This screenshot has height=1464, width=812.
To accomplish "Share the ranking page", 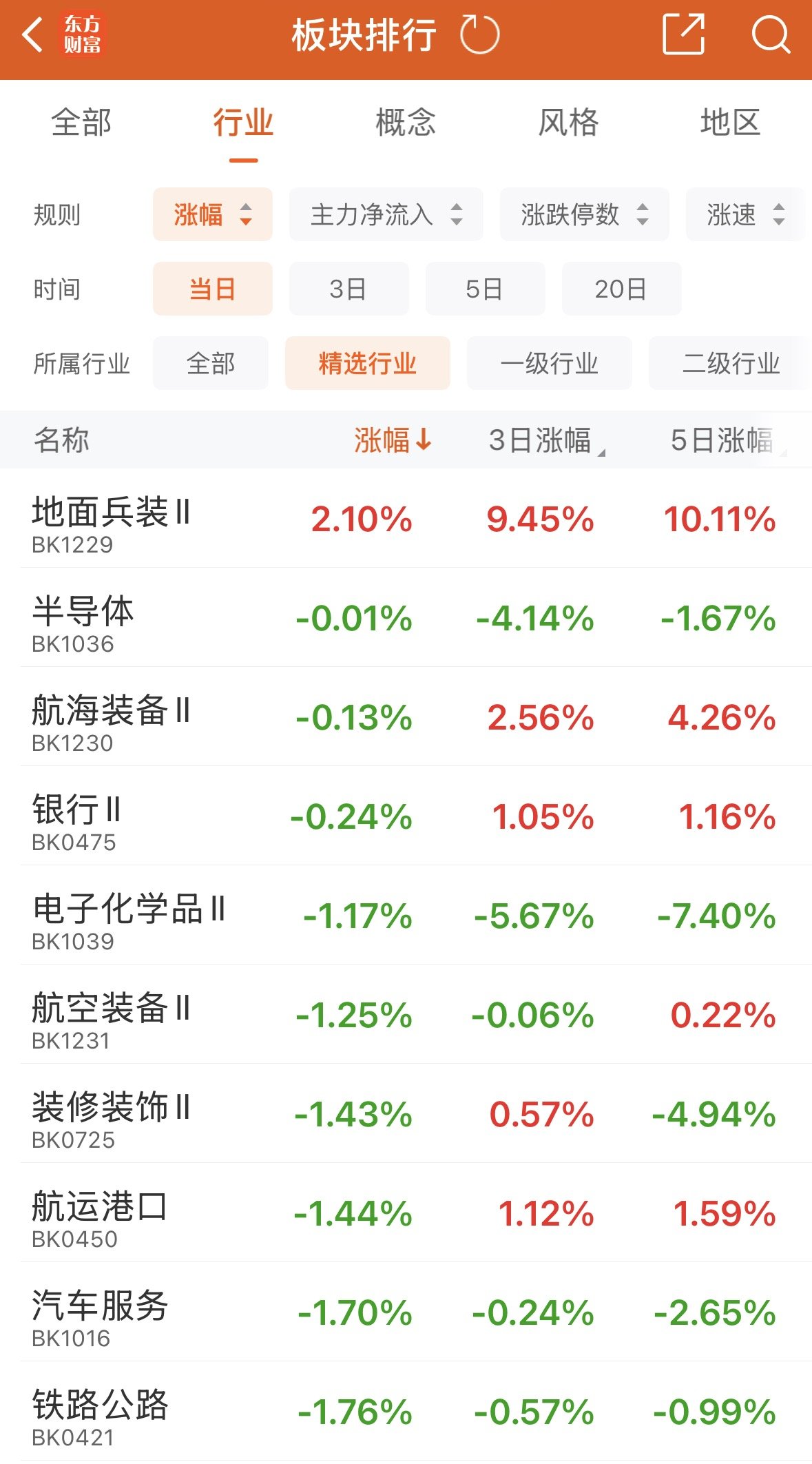I will pos(683,34).
